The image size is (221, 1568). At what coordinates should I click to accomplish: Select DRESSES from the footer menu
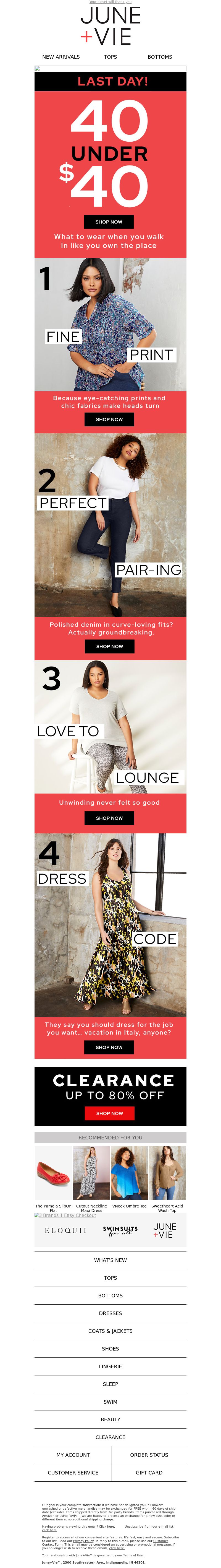click(110, 1313)
